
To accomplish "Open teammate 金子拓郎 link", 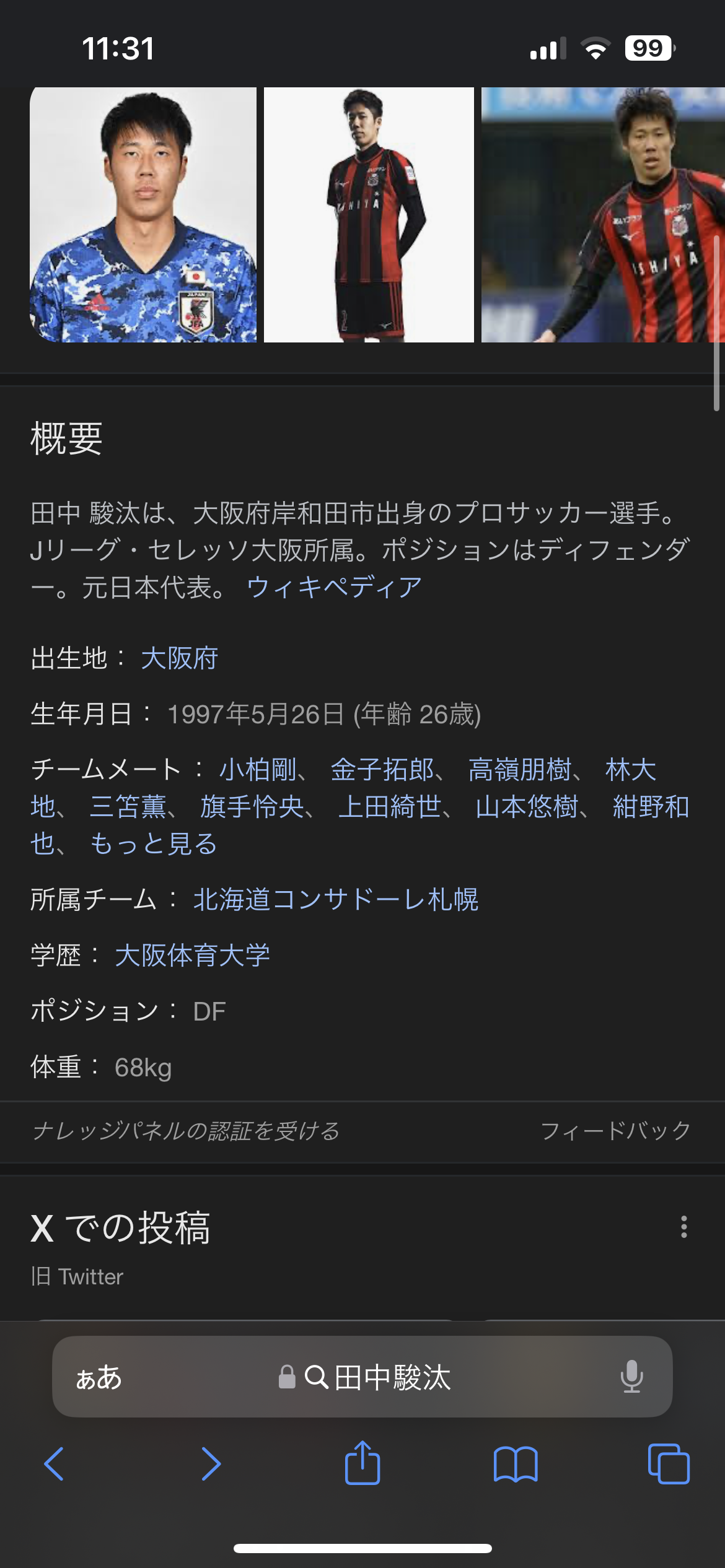I will coord(382,770).
